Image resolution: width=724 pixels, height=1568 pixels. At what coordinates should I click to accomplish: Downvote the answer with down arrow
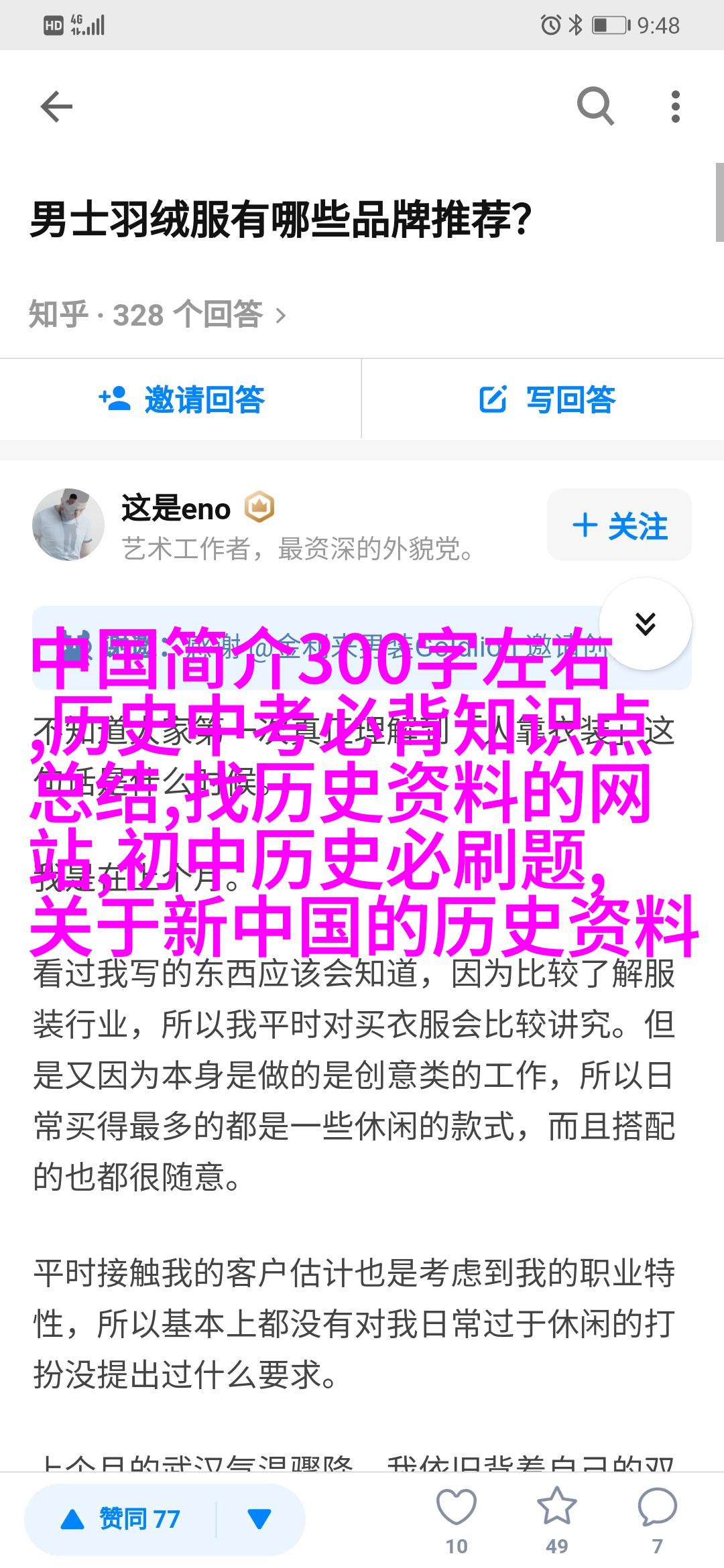coord(259,1519)
